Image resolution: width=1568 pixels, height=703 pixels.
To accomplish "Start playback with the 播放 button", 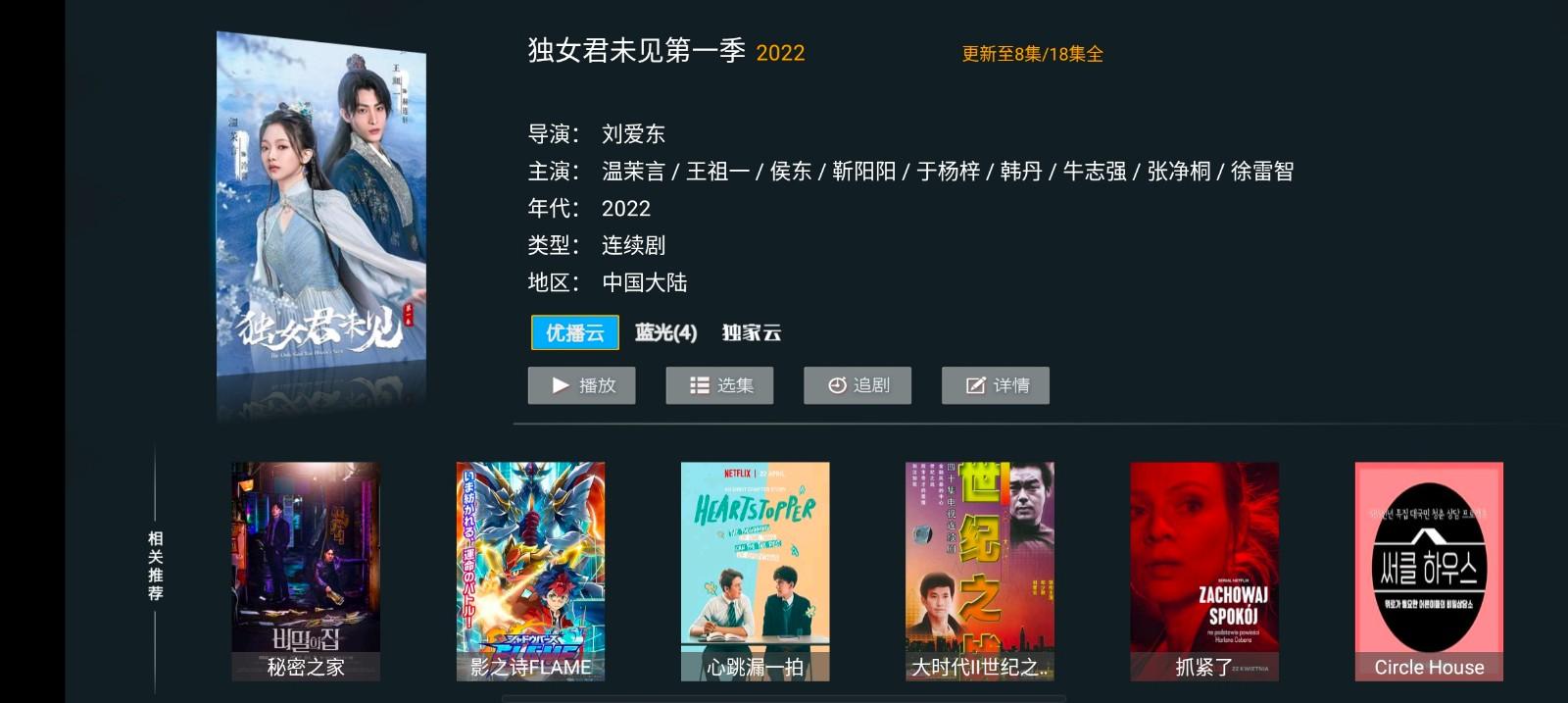I will coord(582,385).
